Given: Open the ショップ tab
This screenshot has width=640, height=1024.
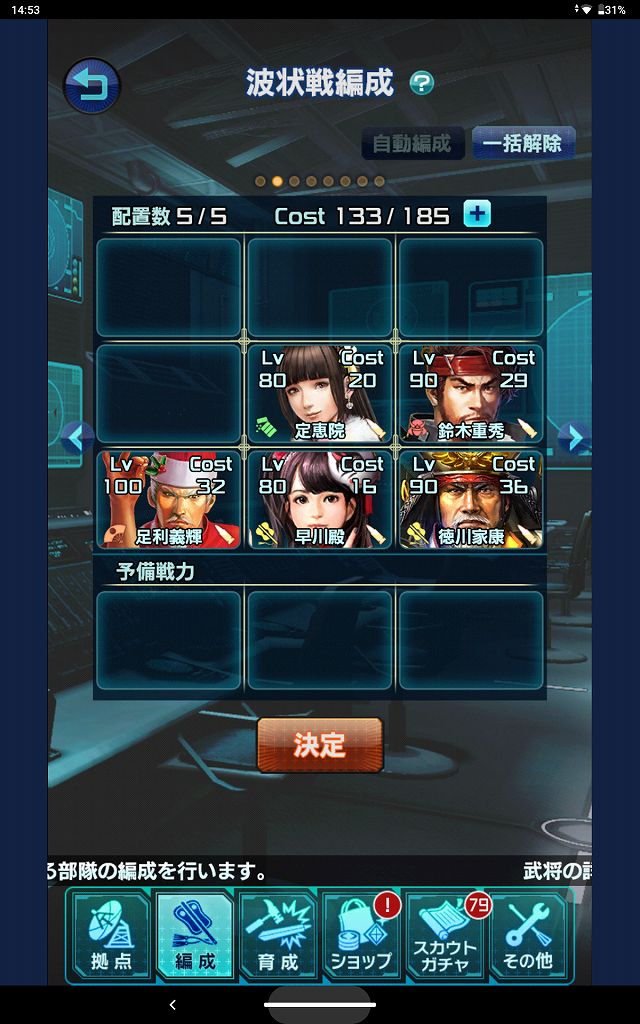Looking at the screenshot, I should click(361, 936).
